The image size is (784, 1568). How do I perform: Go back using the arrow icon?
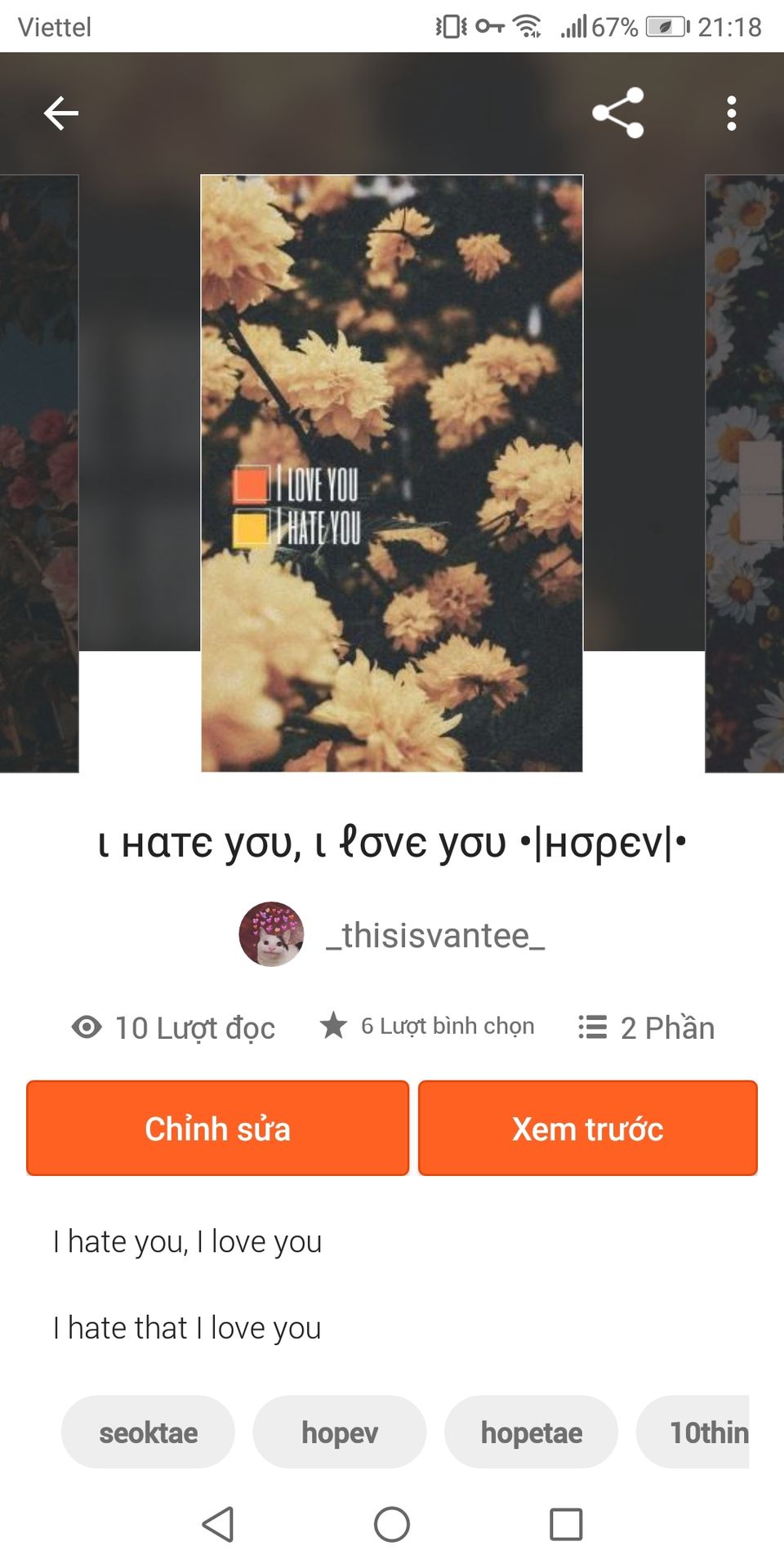(x=61, y=114)
